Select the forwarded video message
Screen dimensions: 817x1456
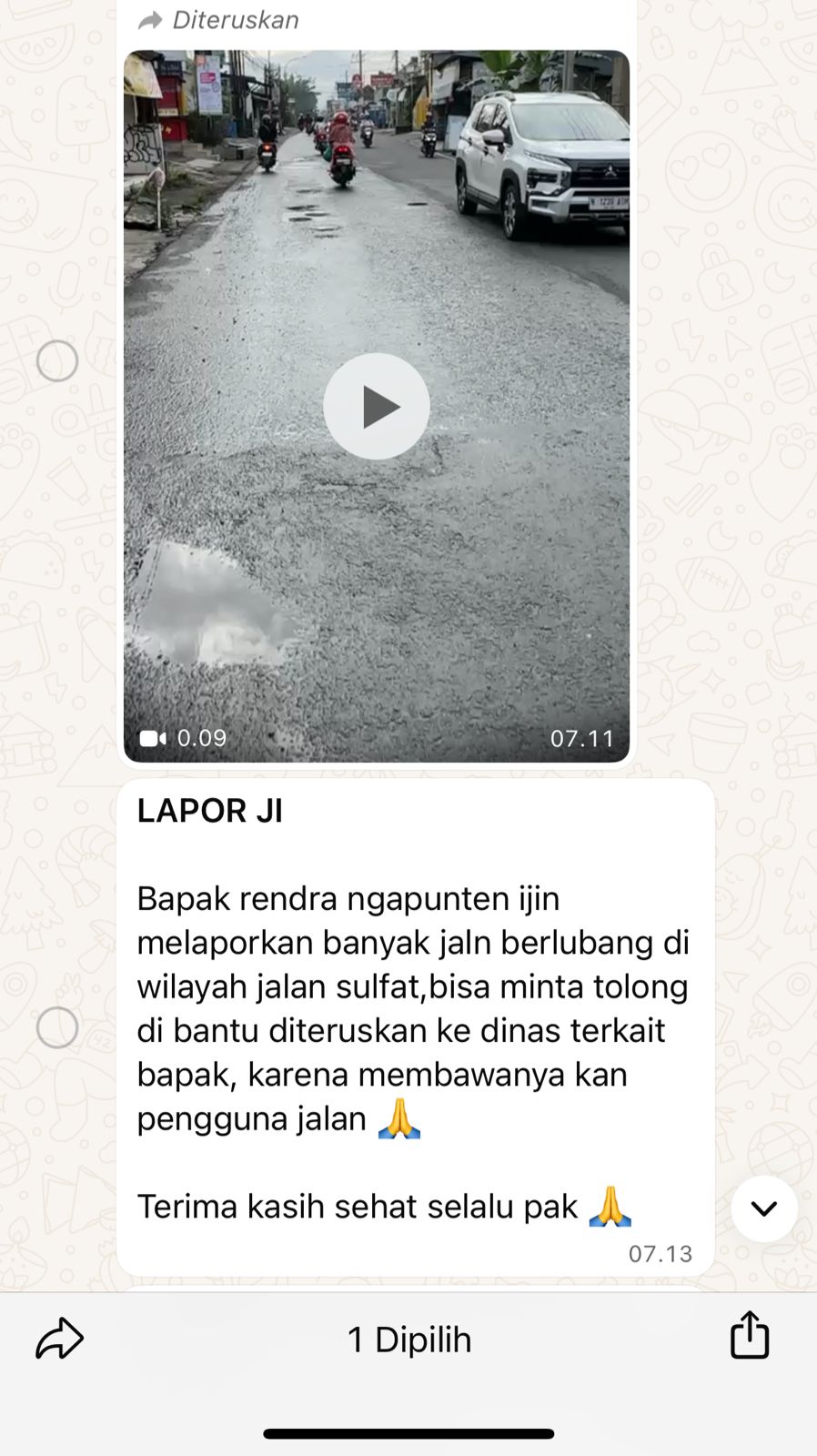point(57,361)
